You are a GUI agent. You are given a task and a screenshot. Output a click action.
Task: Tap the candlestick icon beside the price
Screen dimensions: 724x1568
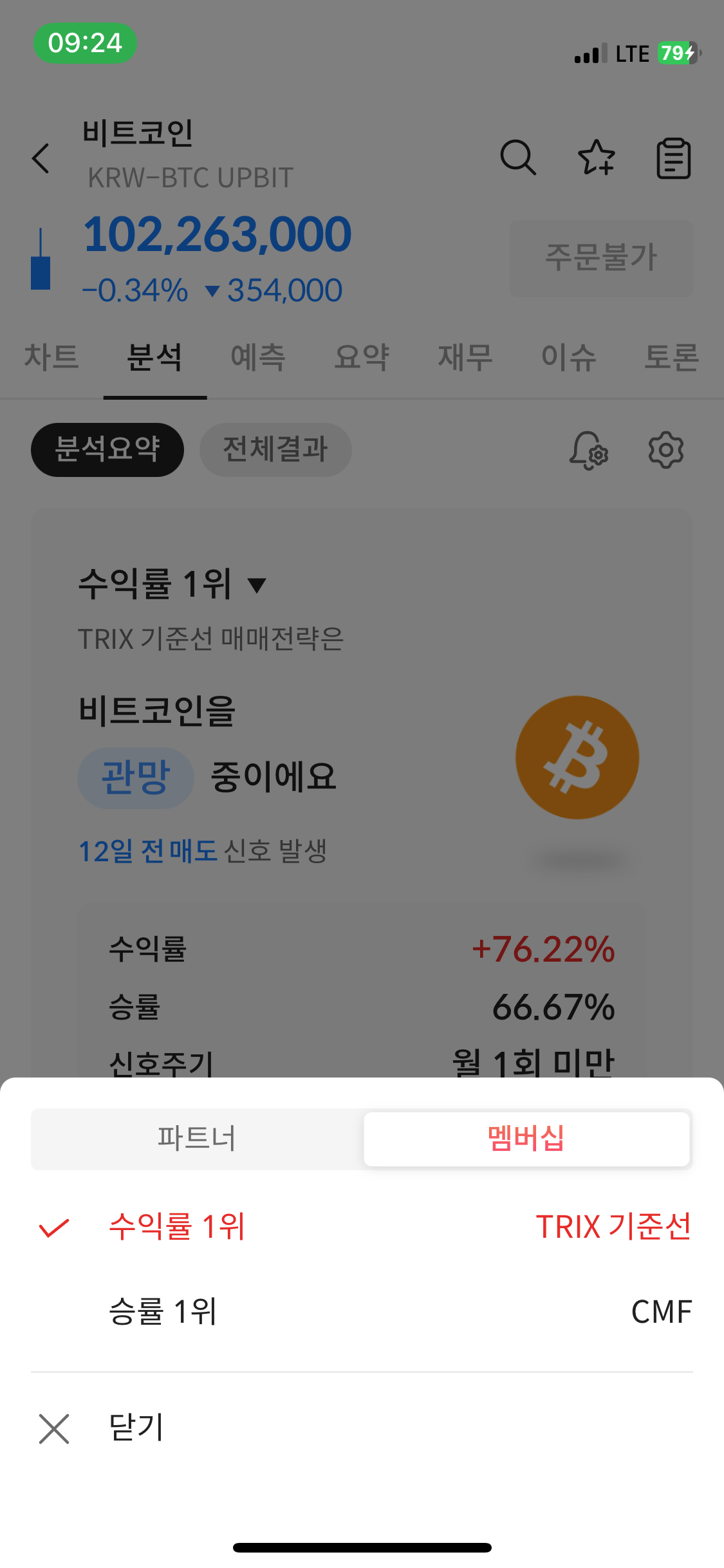pyautogui.click(x=41, y=258)
